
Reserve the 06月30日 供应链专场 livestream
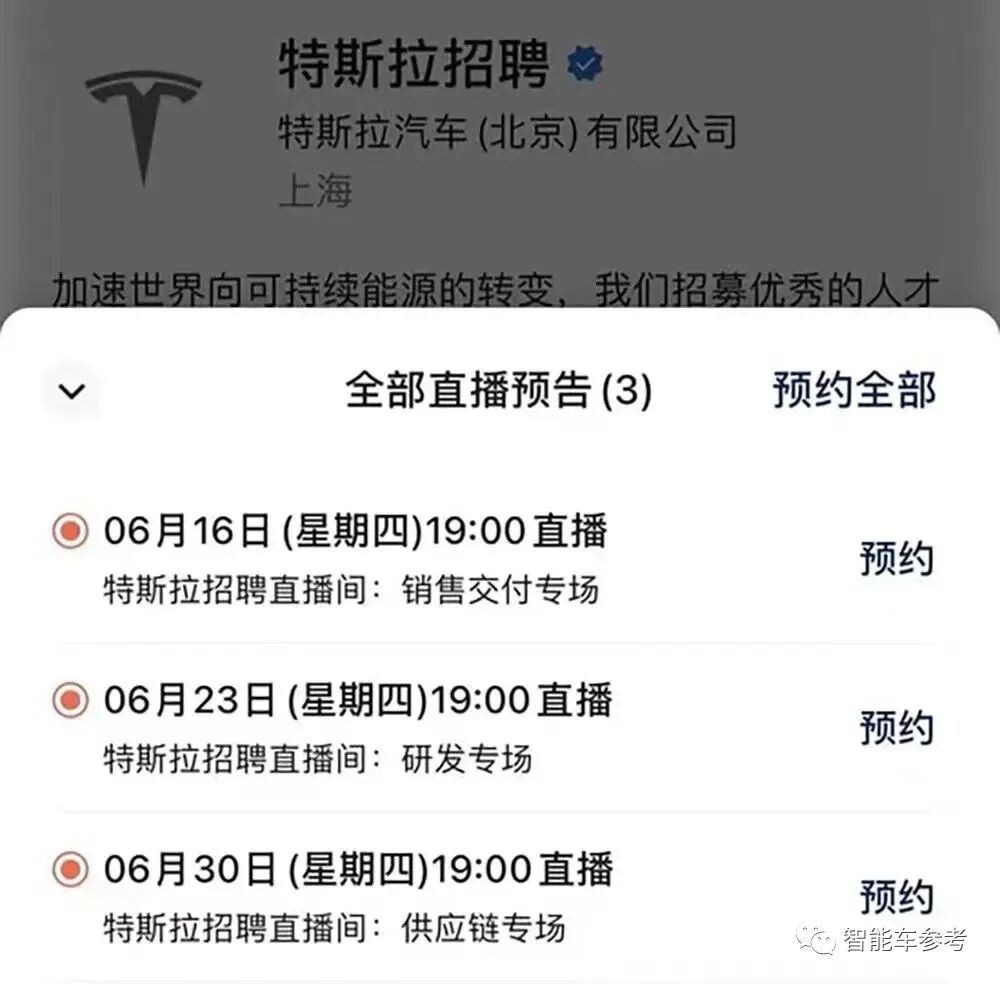click(x=896, y=897)
